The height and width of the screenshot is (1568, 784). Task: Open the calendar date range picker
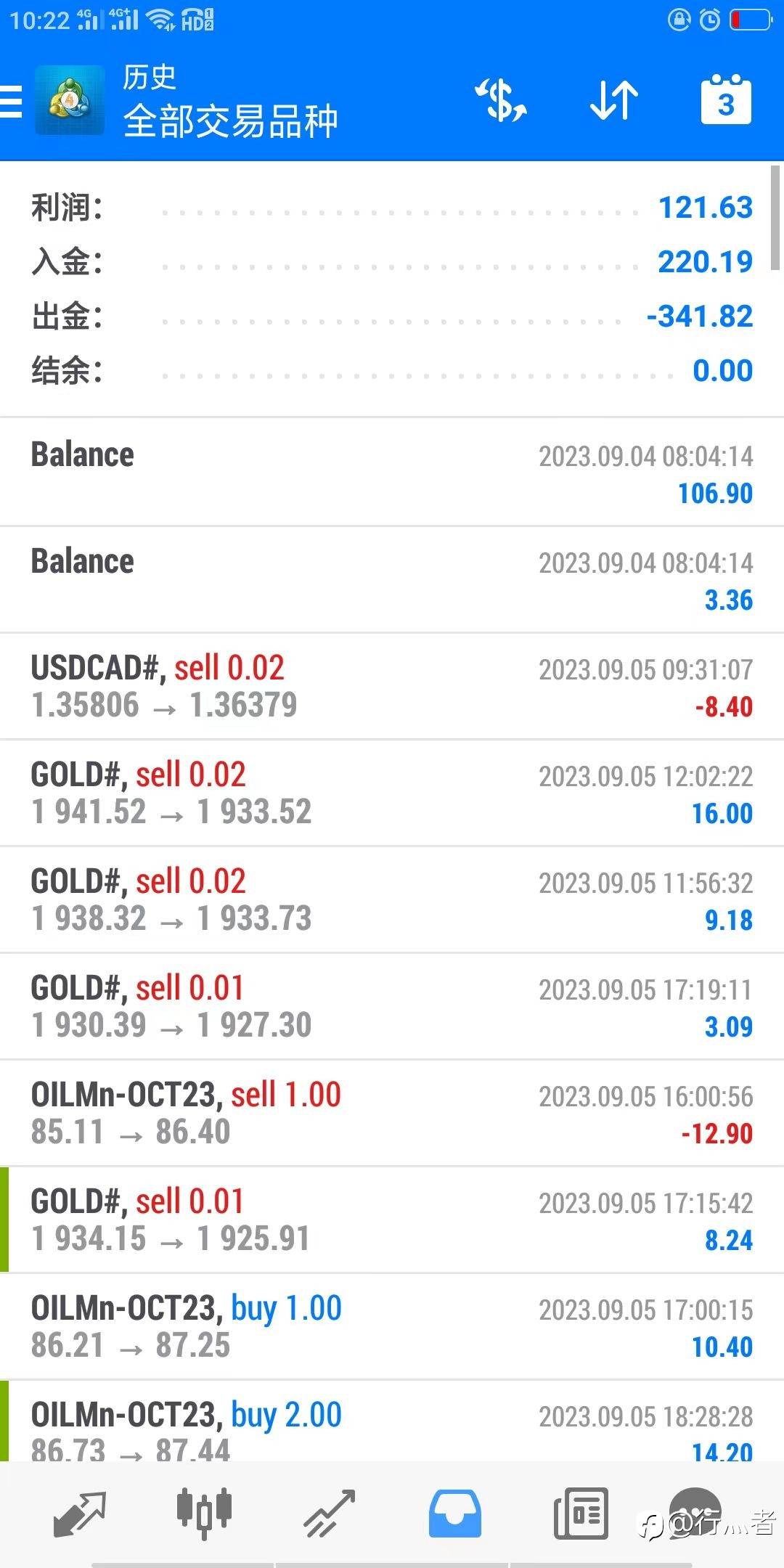pos(726,99)
